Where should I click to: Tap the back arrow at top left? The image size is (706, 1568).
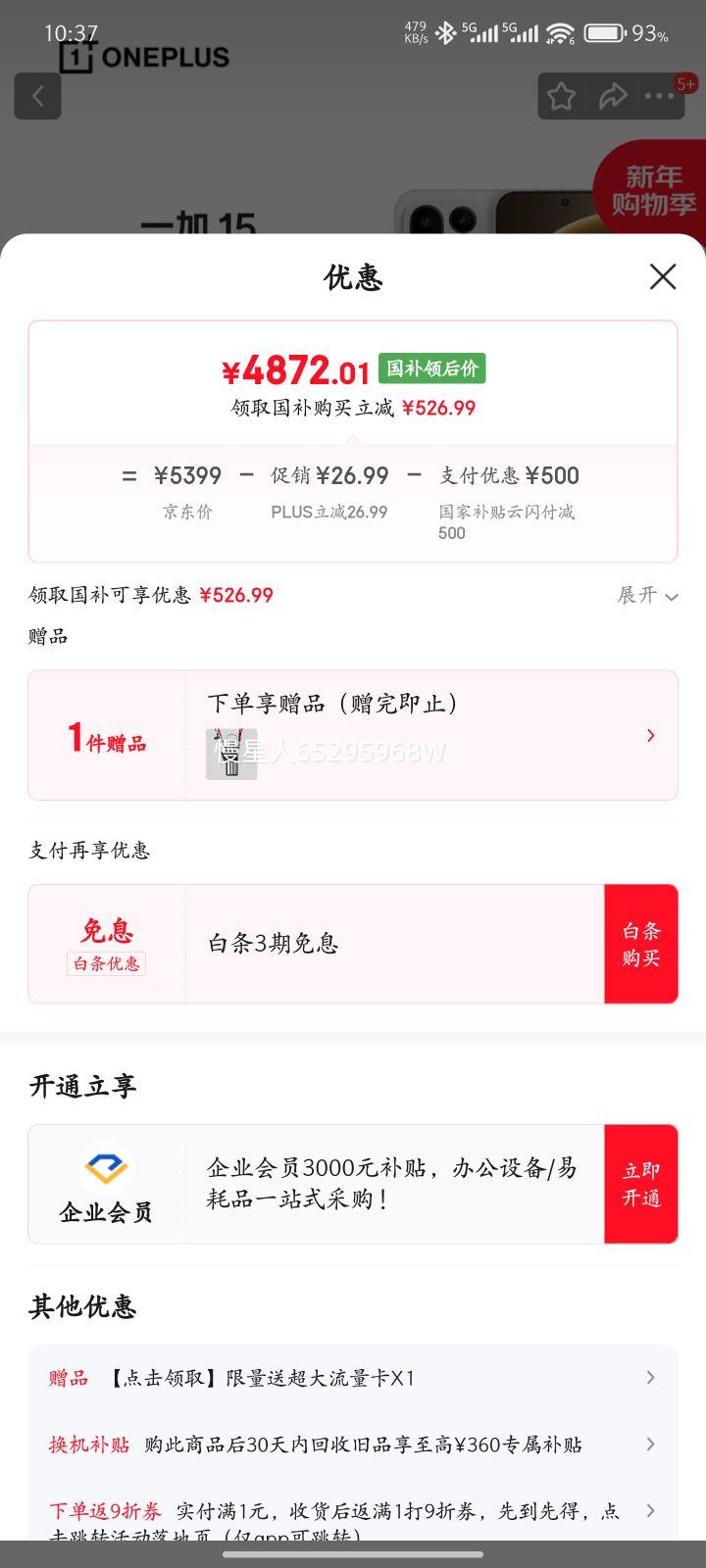(x=37, y=95)
